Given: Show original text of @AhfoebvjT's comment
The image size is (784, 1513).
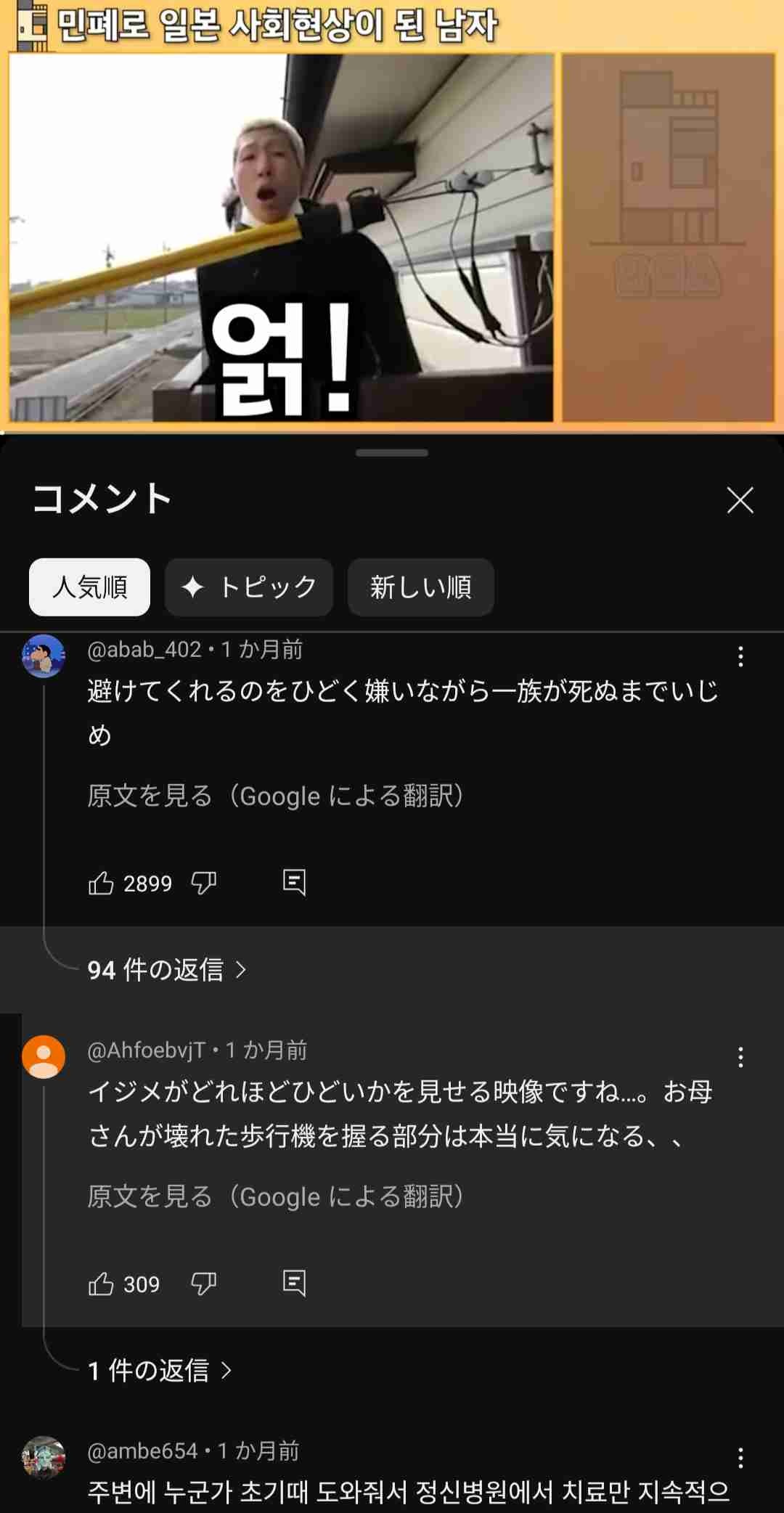Looking at the screenshot, I should click(276, 1196).
